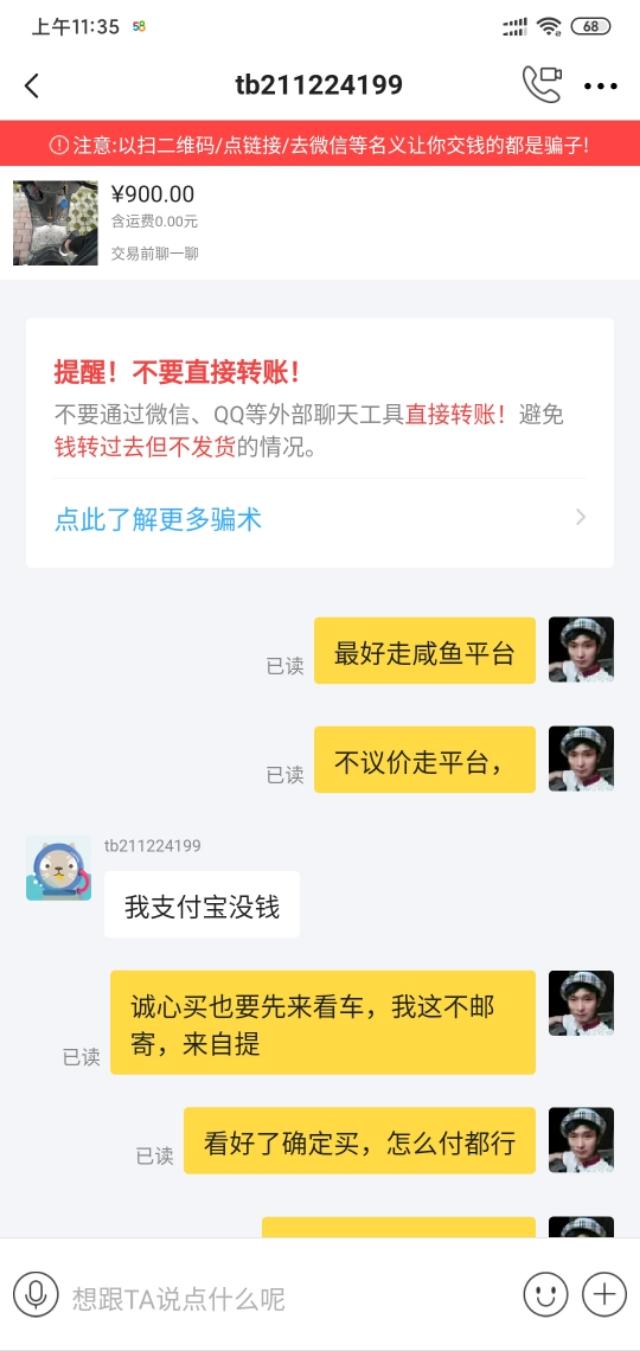
Task: Open the plus attachment menu
Action: click(x=604, y=1296)
